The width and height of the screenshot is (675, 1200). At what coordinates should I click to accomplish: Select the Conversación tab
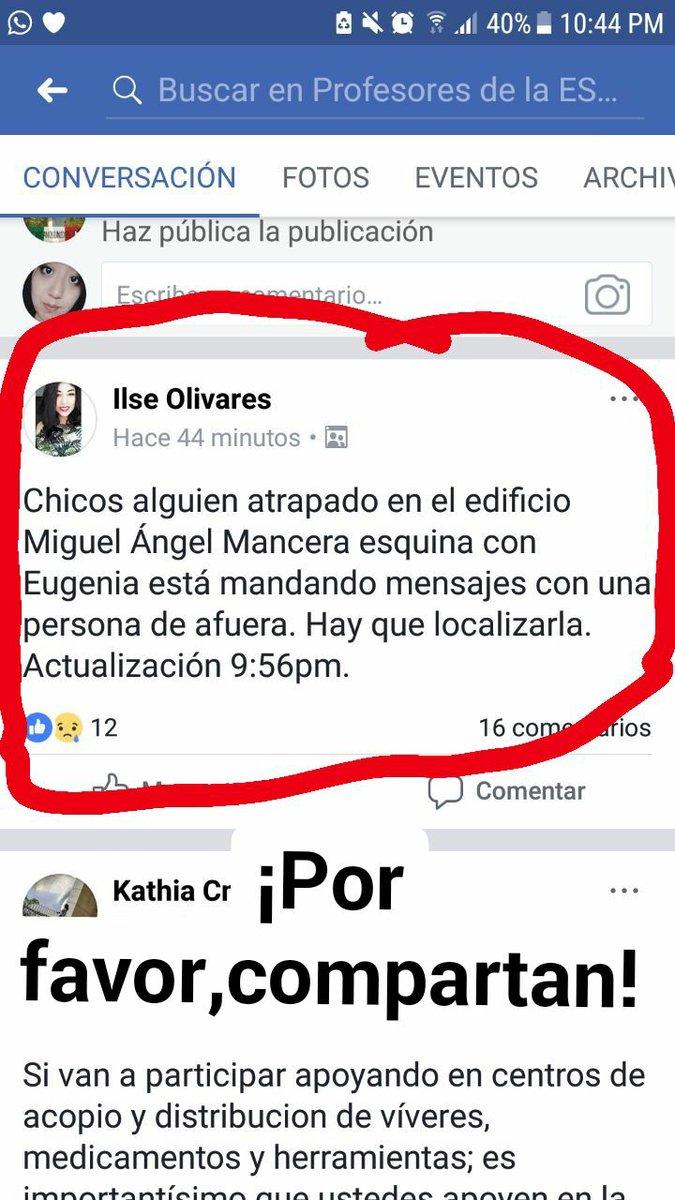coord(129,178)
